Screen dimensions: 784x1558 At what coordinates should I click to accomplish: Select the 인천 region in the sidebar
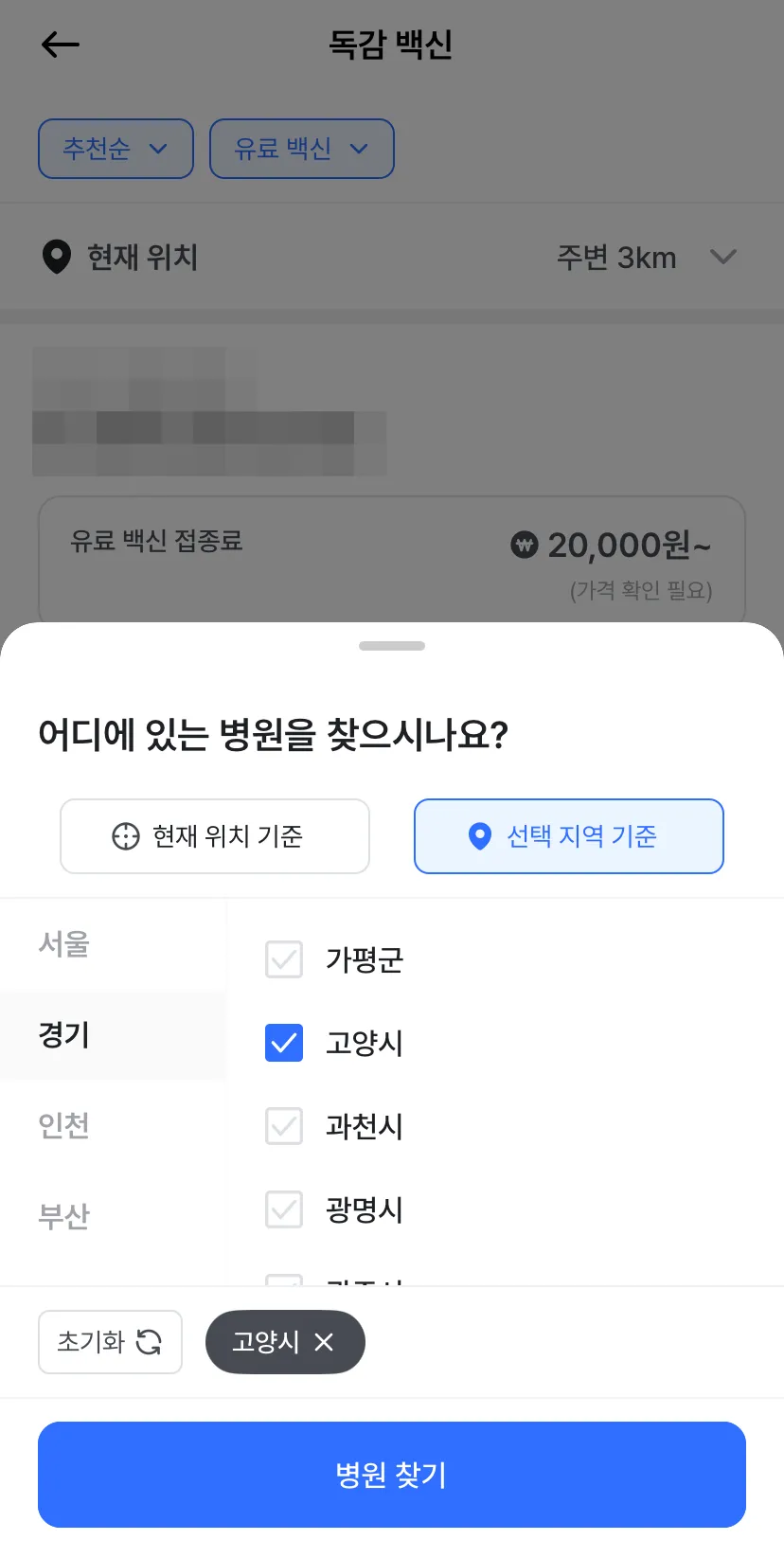[62, 1126]
